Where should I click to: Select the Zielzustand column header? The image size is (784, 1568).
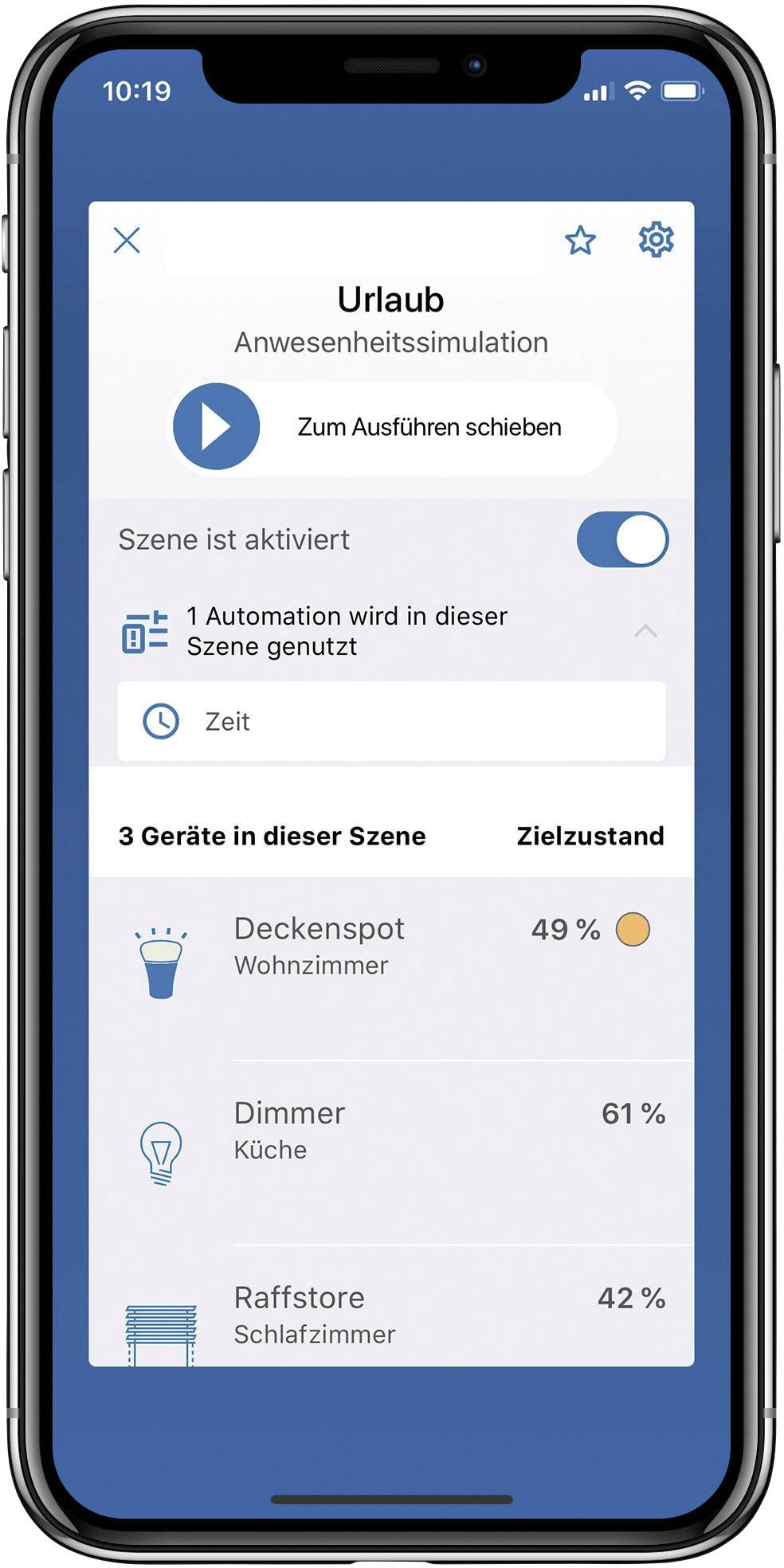[589, 836]
